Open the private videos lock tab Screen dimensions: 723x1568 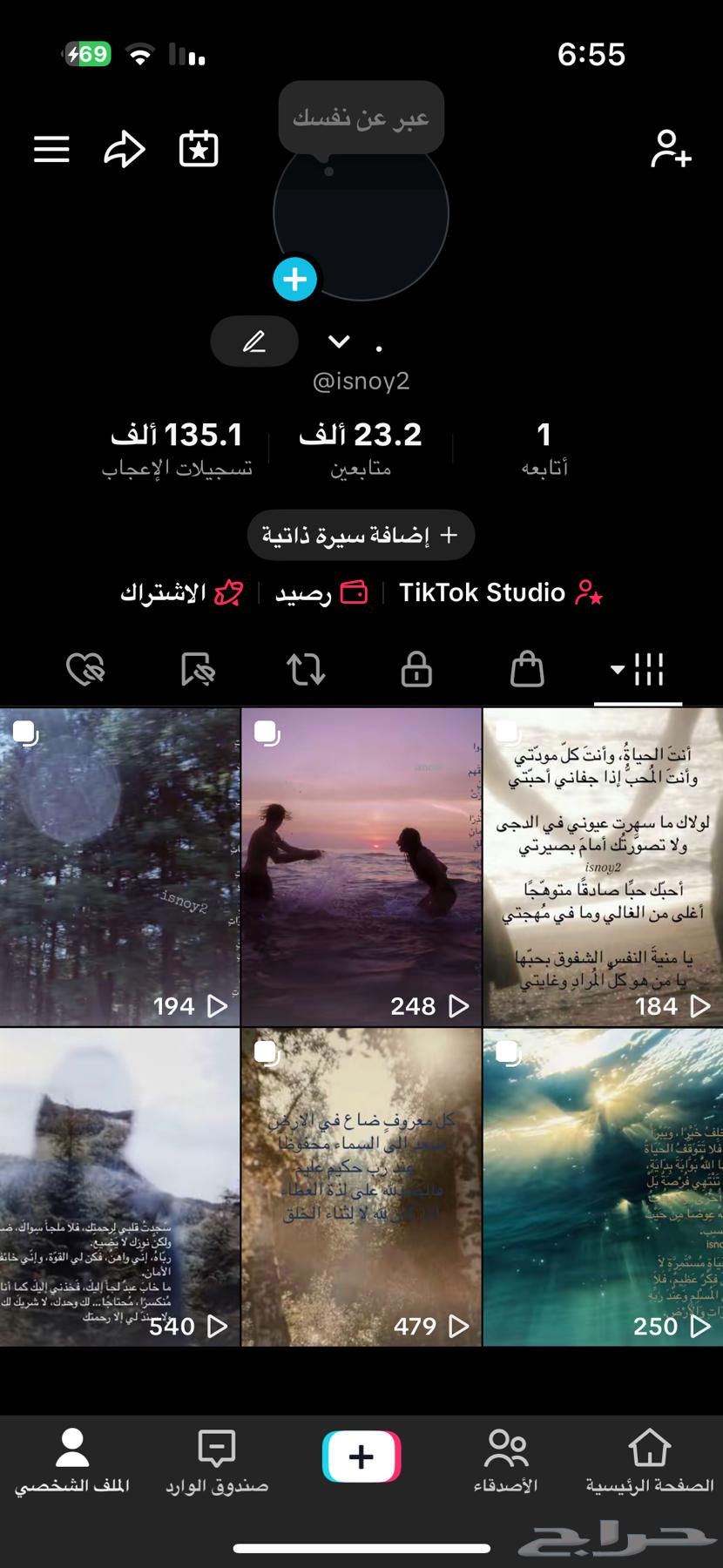tap(416, 669)
